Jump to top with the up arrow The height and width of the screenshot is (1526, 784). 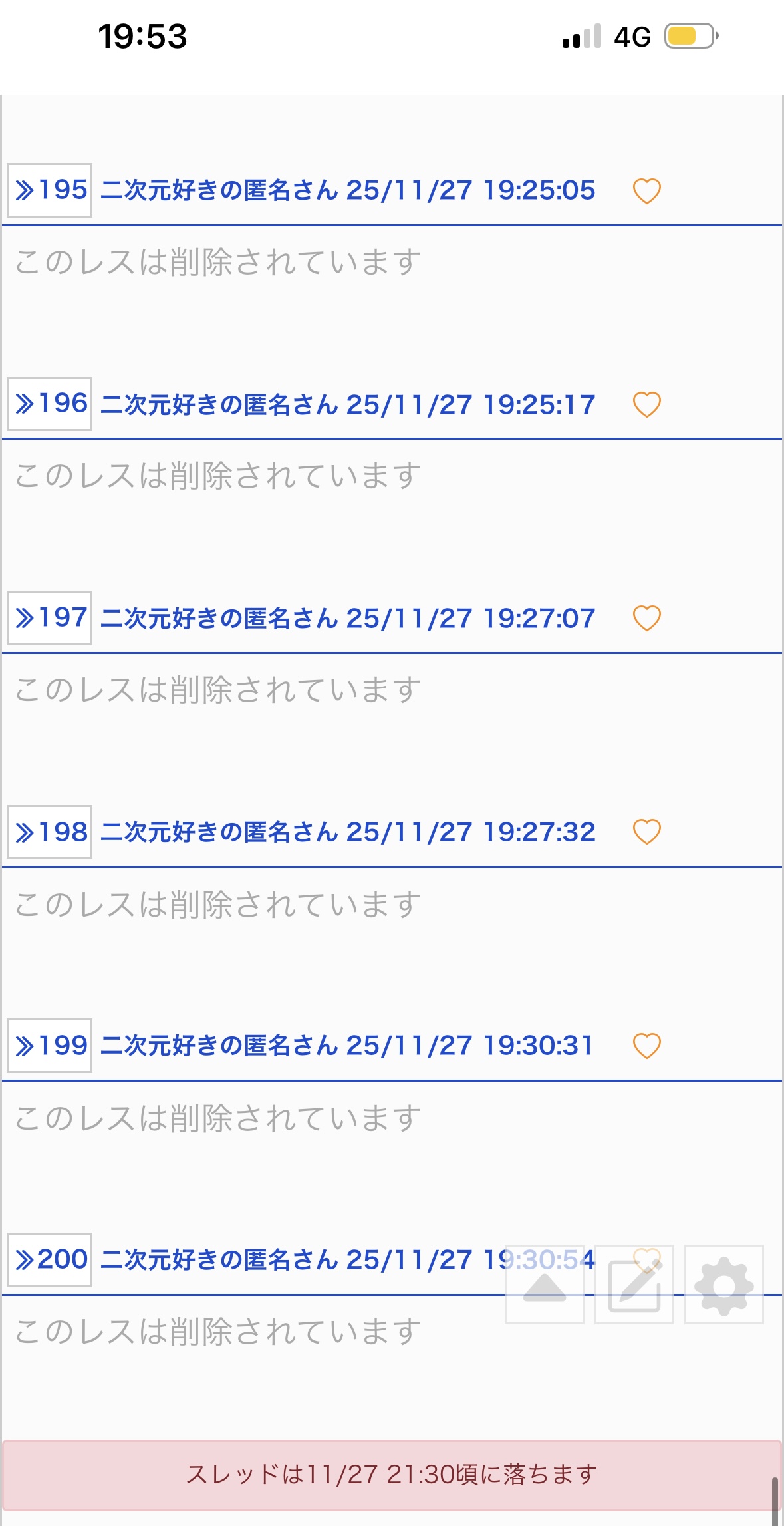(x=545, y=1285)
